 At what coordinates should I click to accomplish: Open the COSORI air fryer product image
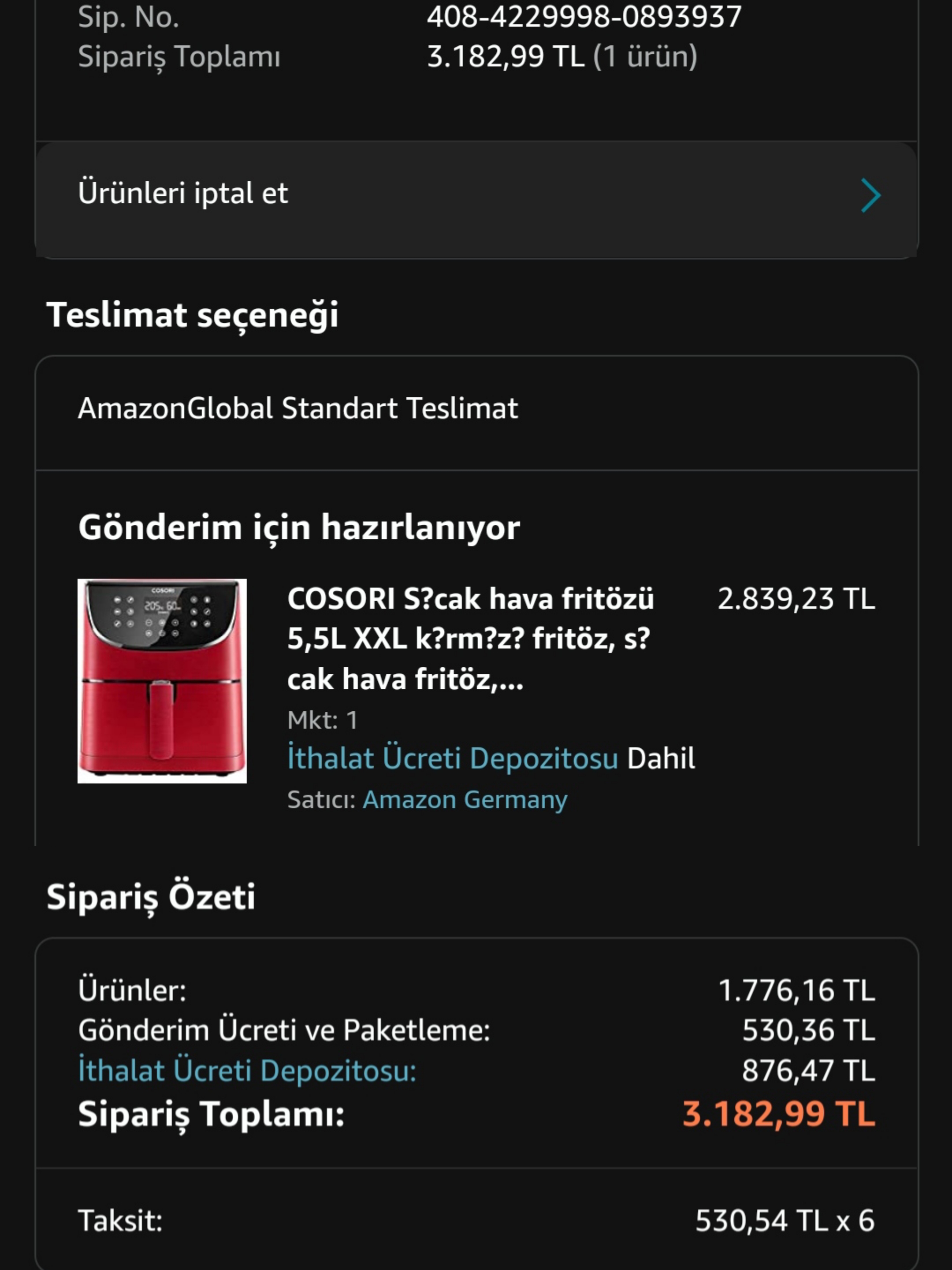[x=162, y=680]
